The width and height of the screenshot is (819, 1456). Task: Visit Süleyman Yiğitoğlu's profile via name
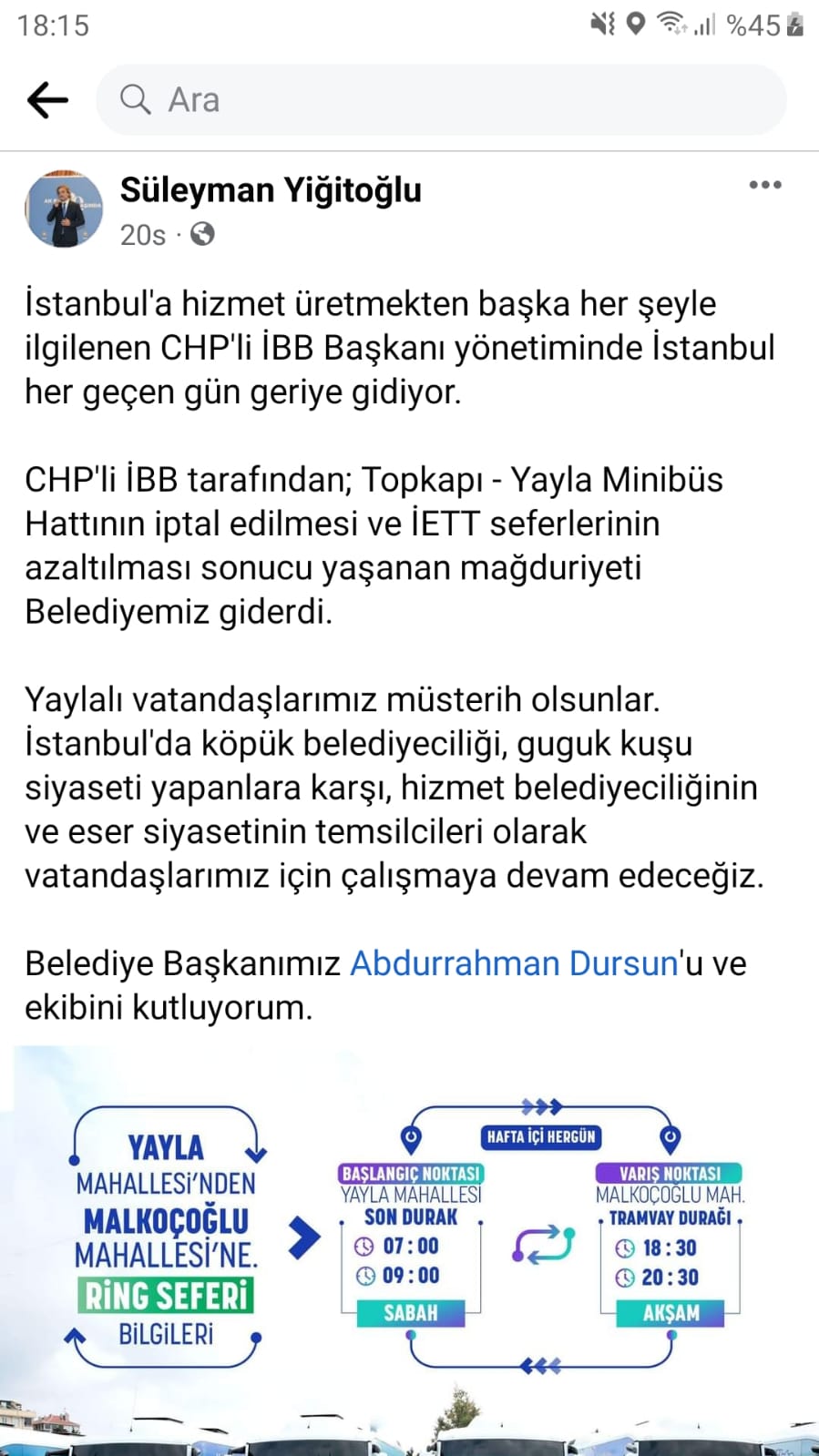(x=271, y=189)
